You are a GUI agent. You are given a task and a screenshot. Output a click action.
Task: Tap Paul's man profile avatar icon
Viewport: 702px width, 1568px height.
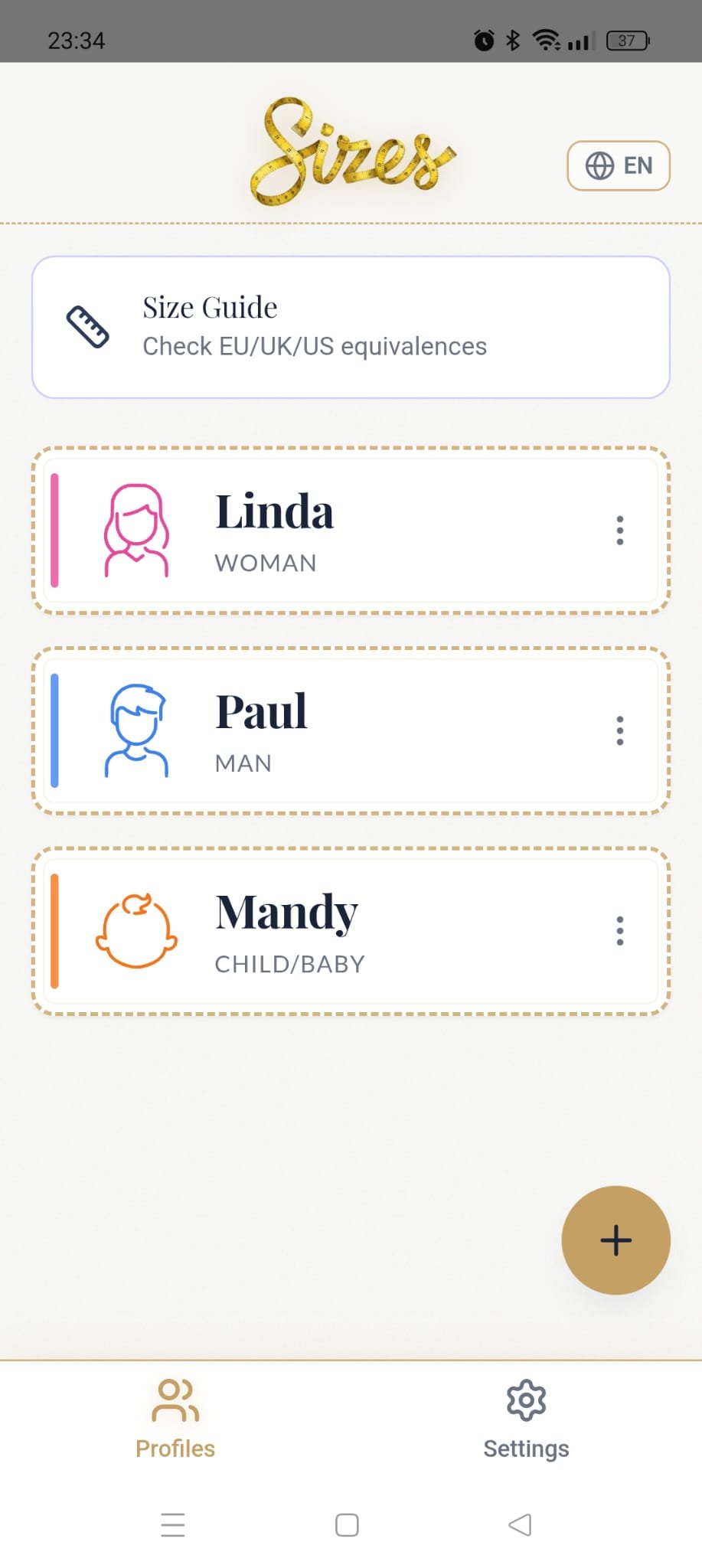click(x=136, y=730)
